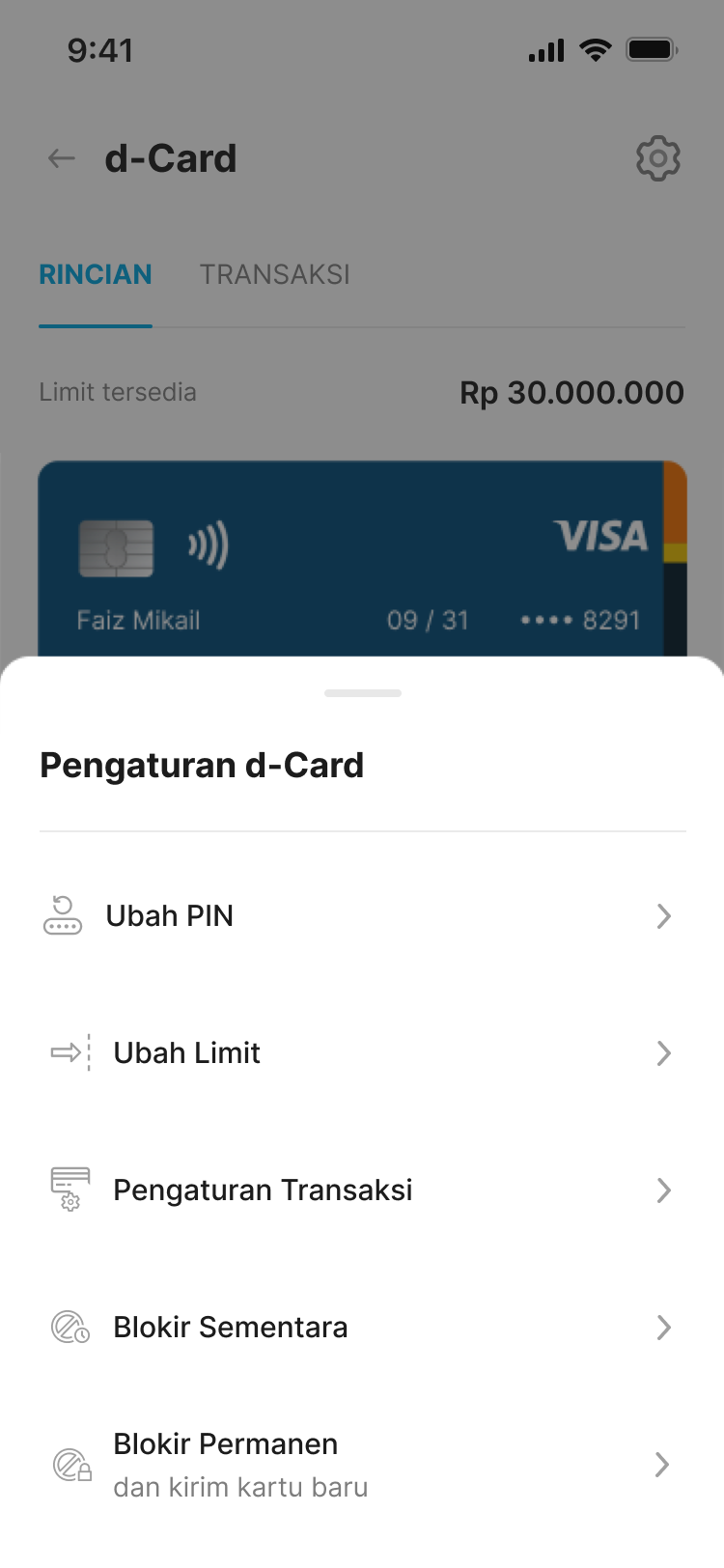The image size is (724, 1568).
Task: Open the d-Card settings gear icon
Action: pyautogui.click(x=658, y=158)
